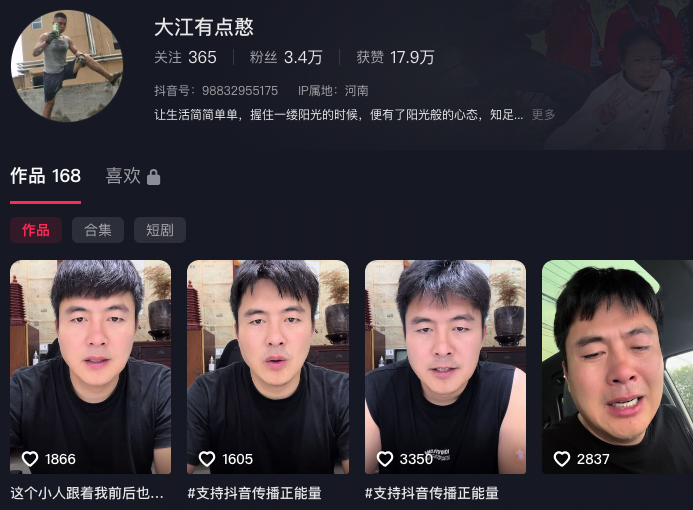This screenshot has width=693, height=510.
Task: Select the 合集 filter chip
Action: (98, 230)
